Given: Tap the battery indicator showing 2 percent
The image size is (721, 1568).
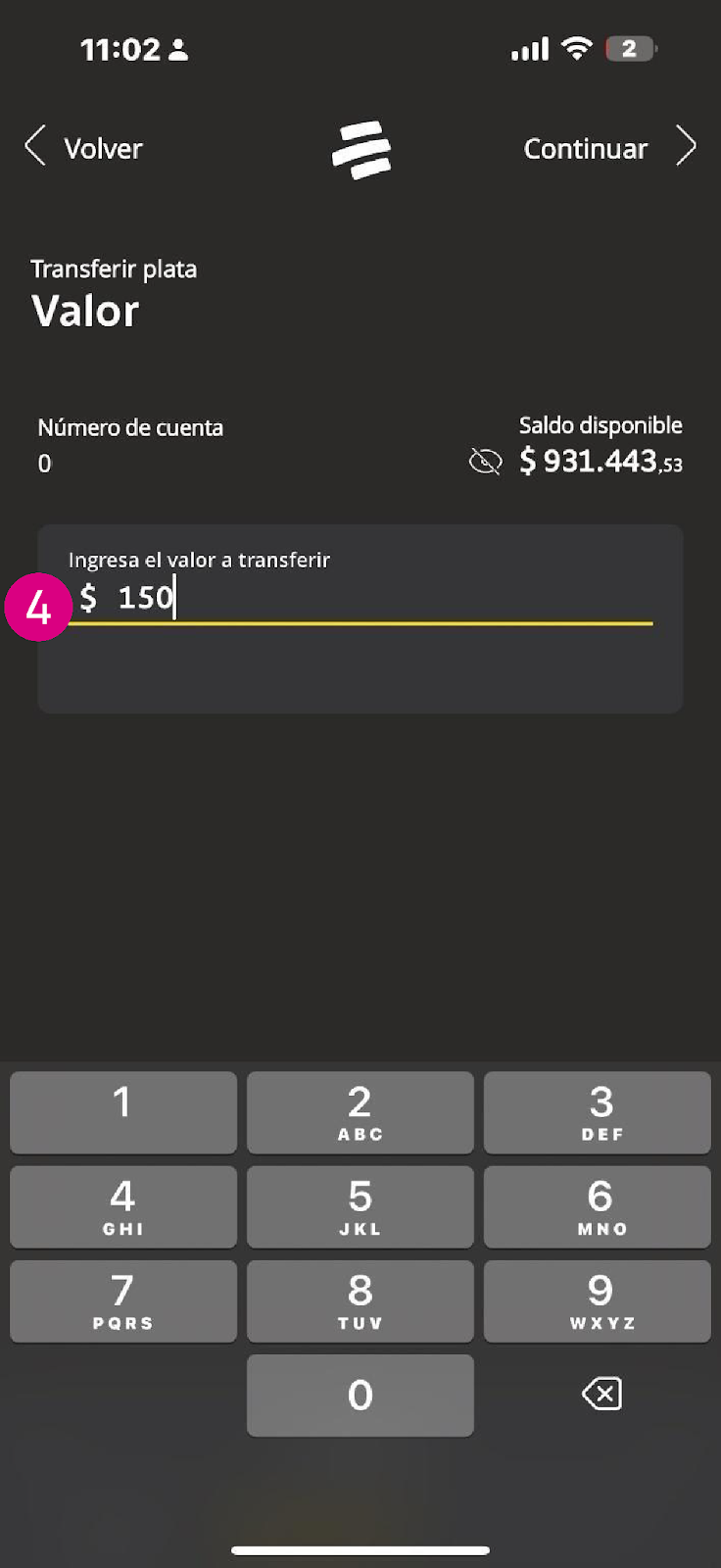Looking at the screenshot, I should [630, 48].
